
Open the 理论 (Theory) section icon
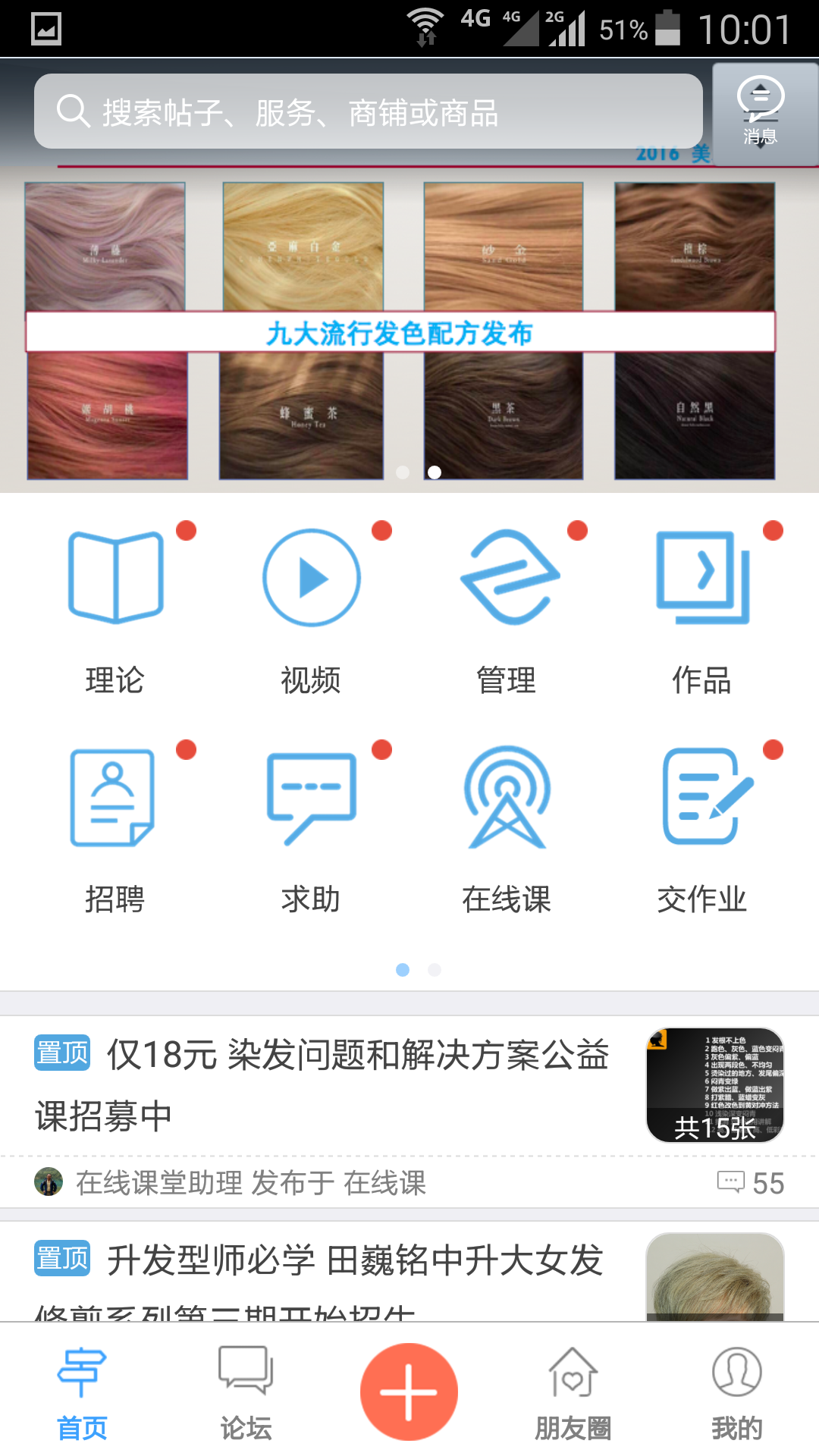(x=115, y=576)
